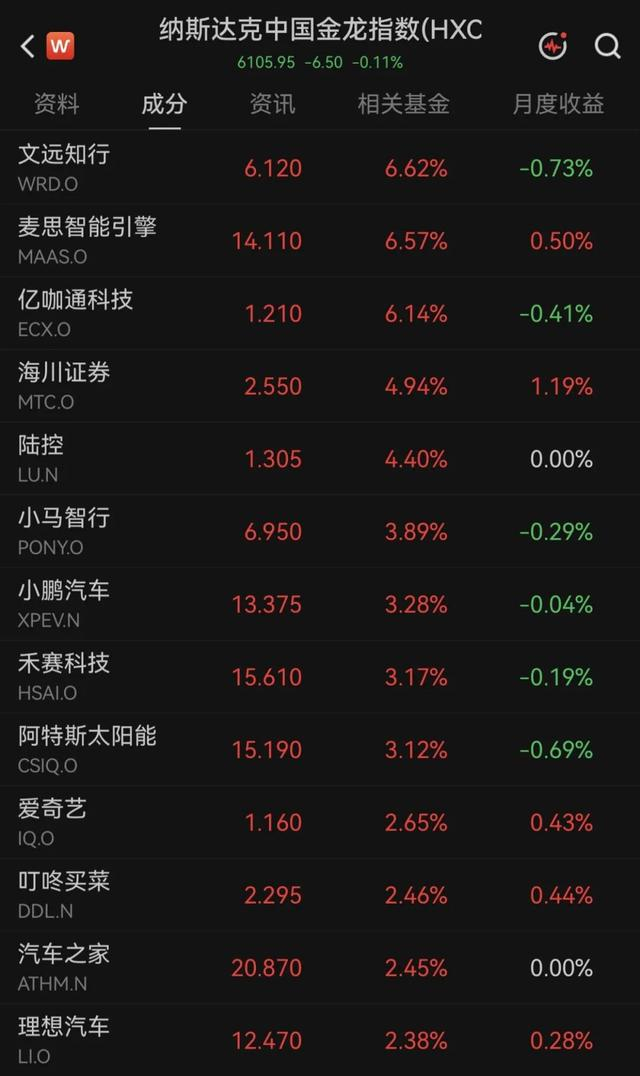
Task: Select 小鹏汽车 XPEV.N row
Action: [x=320, y=604]
